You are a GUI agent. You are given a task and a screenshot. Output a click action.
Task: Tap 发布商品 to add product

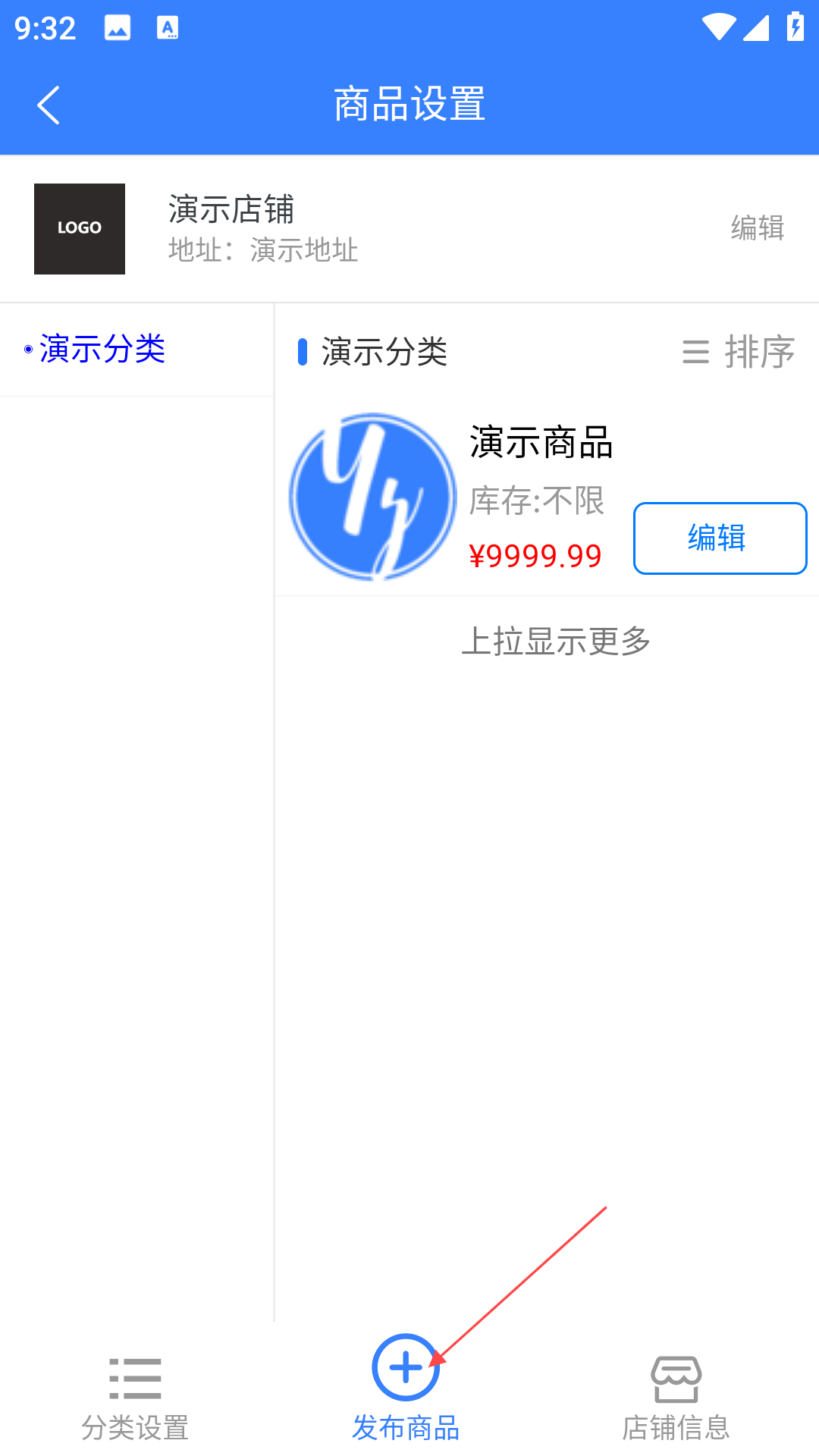point(406,1388)
